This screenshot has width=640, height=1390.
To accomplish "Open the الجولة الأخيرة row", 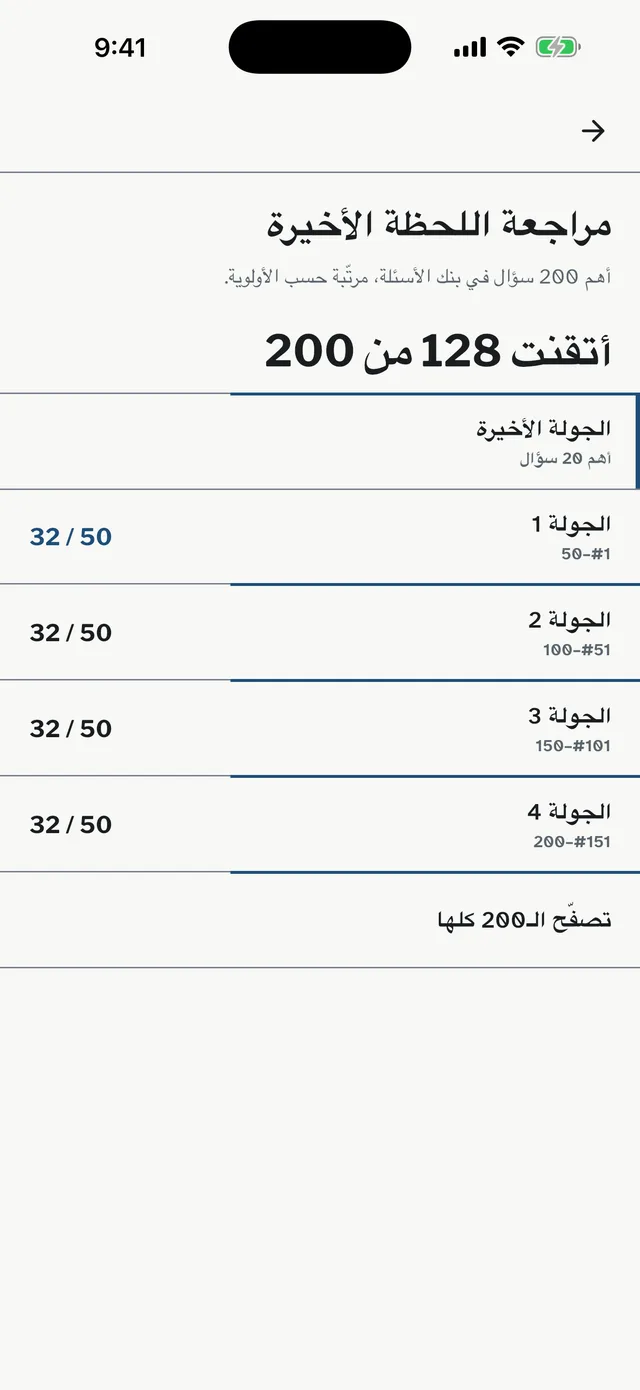I will click(320, 442).
